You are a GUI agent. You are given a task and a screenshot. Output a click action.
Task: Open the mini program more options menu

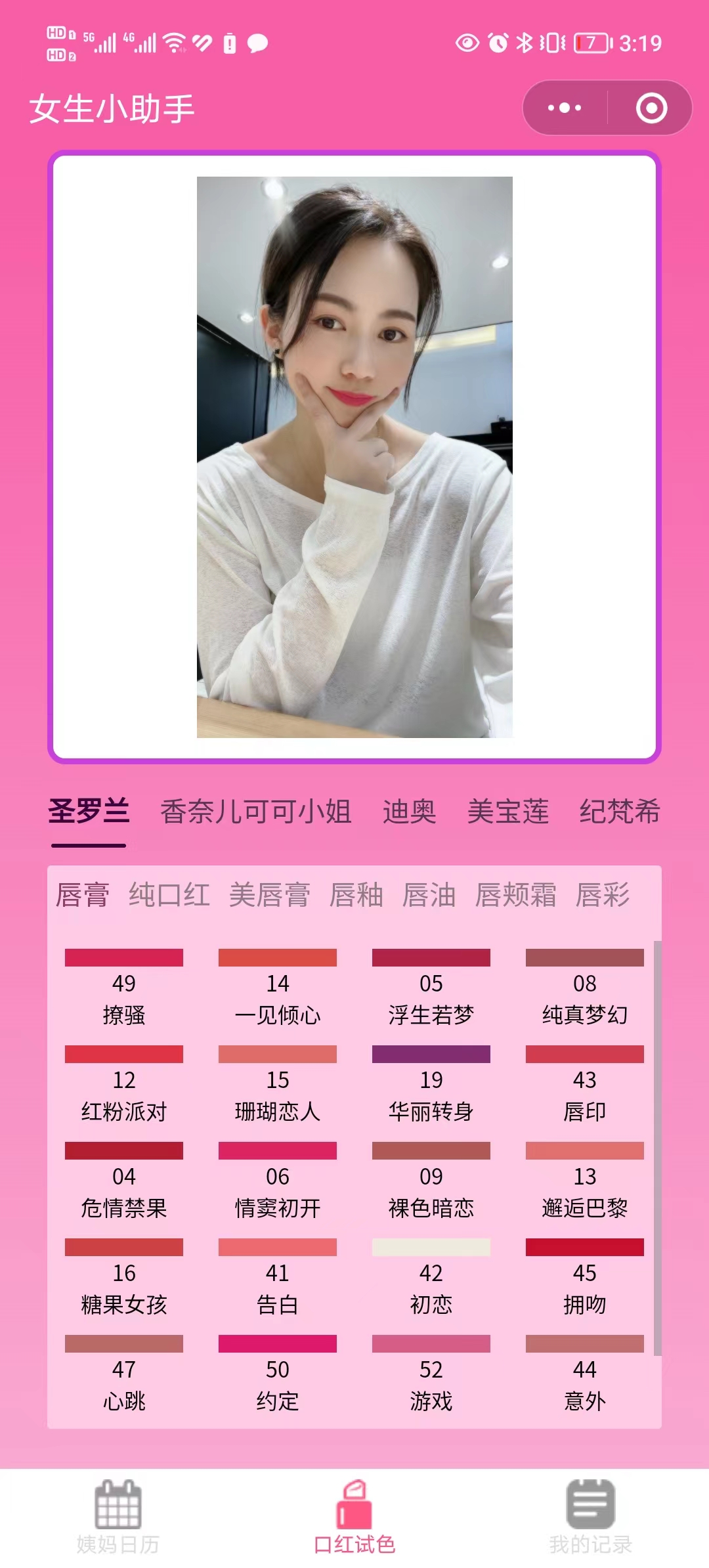(565, 108)
